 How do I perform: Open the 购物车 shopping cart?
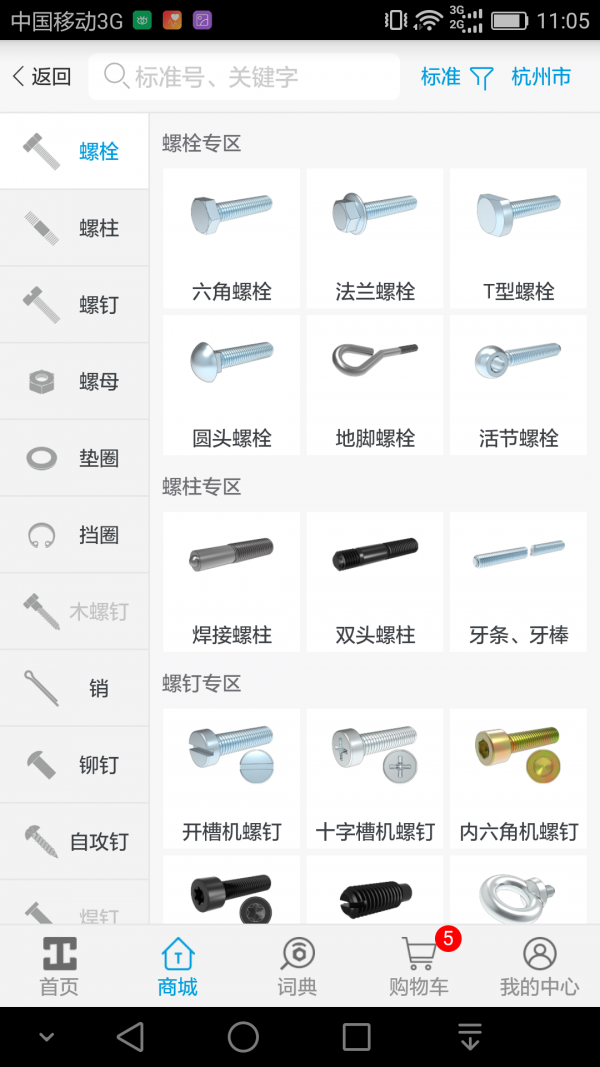point(419,966)
